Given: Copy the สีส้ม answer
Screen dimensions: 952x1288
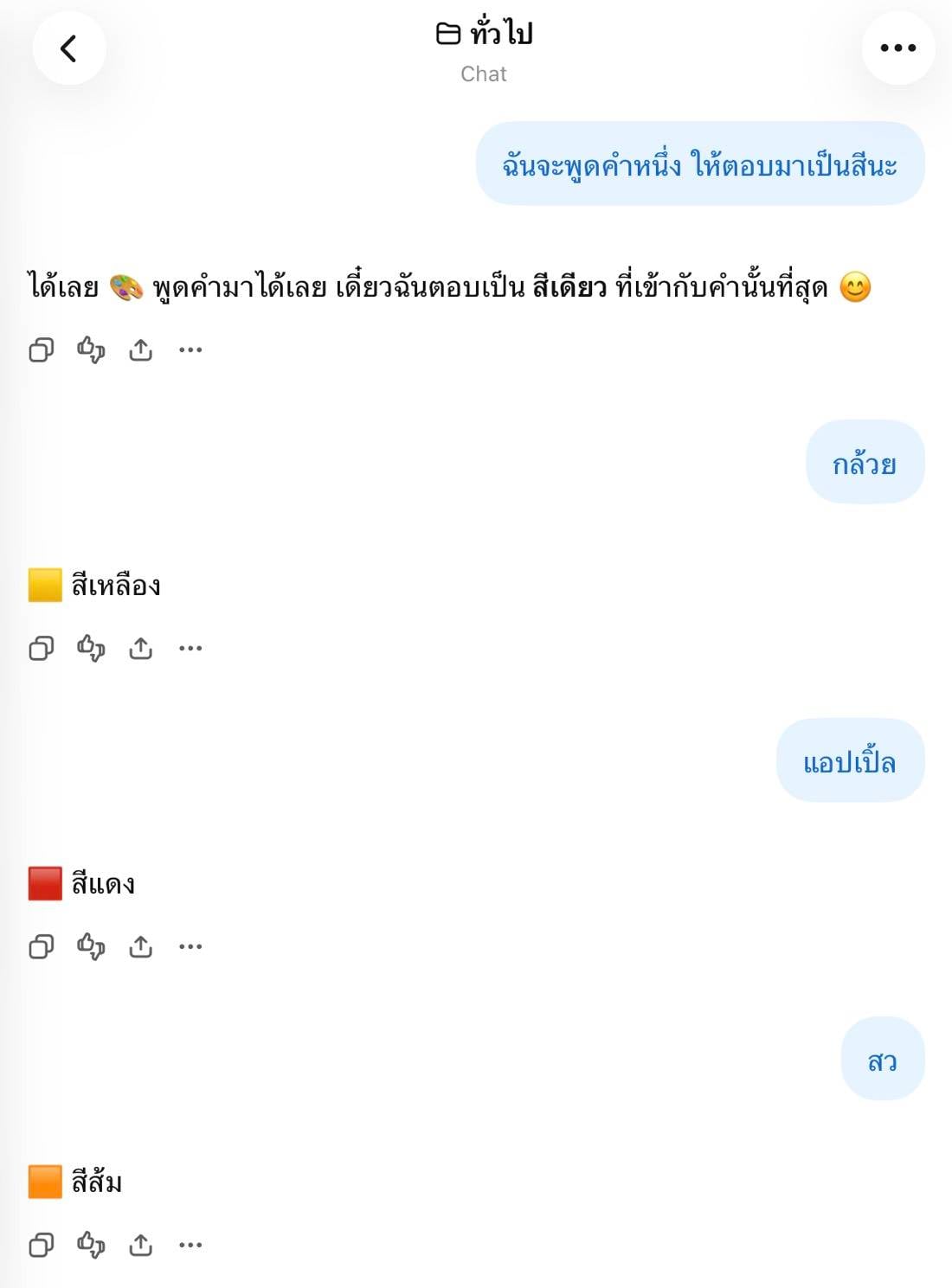Looking at the screenshot, I should [42, 1245].
